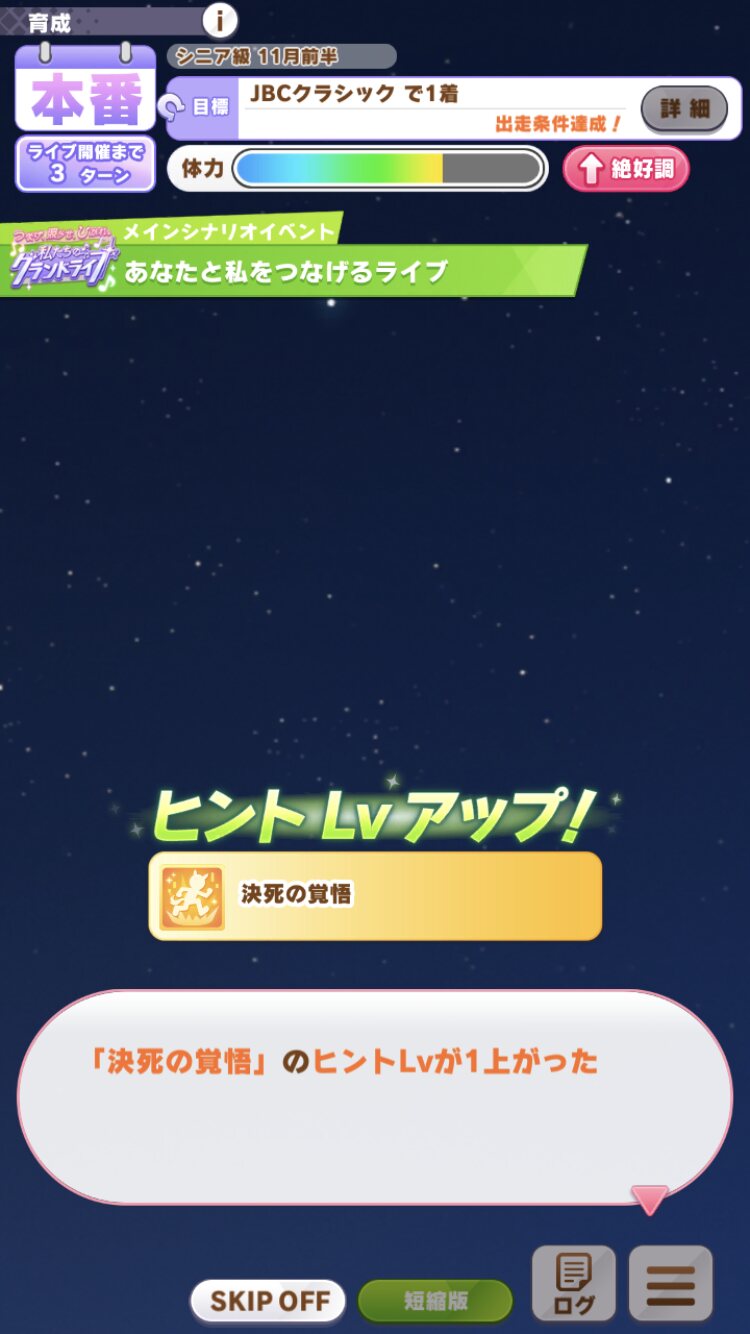Open the info icon beside 育成
Screen dimensions: 750x1334
219,20
